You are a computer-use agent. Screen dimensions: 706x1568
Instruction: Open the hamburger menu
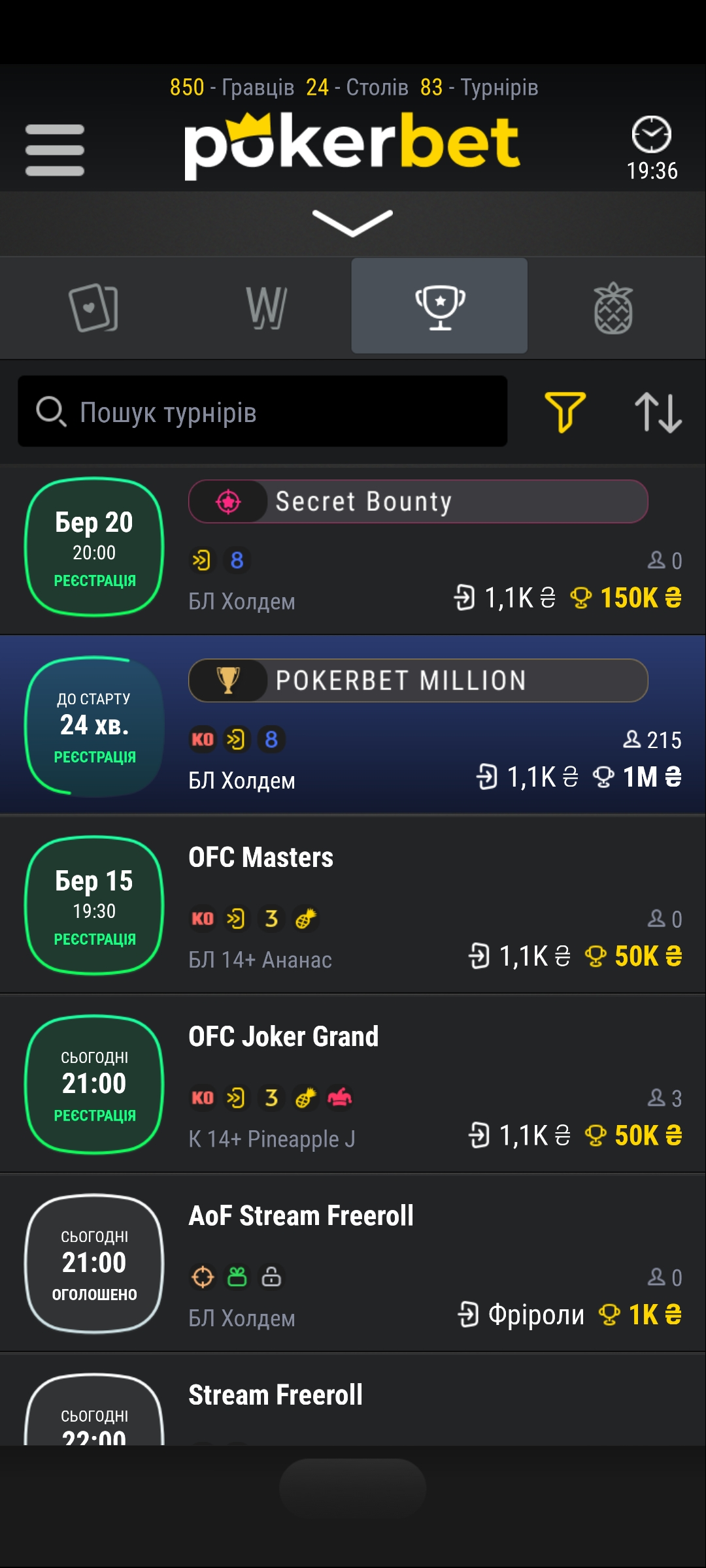click(55, 150)
